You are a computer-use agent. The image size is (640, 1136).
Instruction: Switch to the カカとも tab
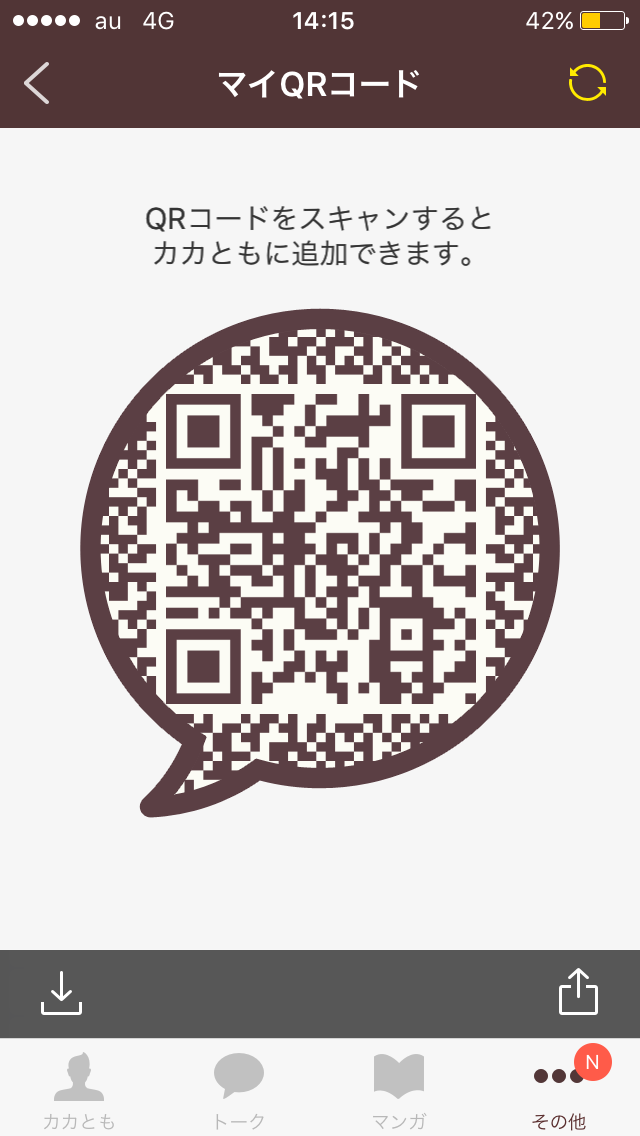79,1088
